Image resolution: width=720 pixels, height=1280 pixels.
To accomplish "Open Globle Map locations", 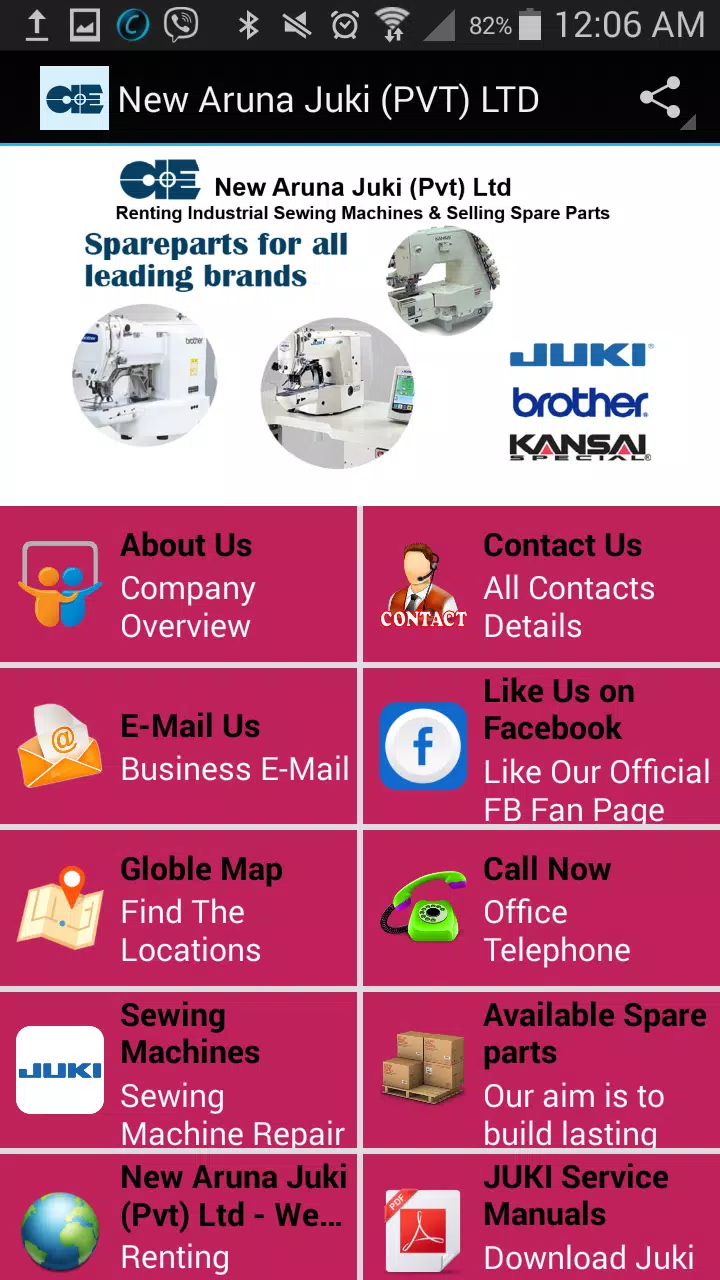I will [178, 909].
